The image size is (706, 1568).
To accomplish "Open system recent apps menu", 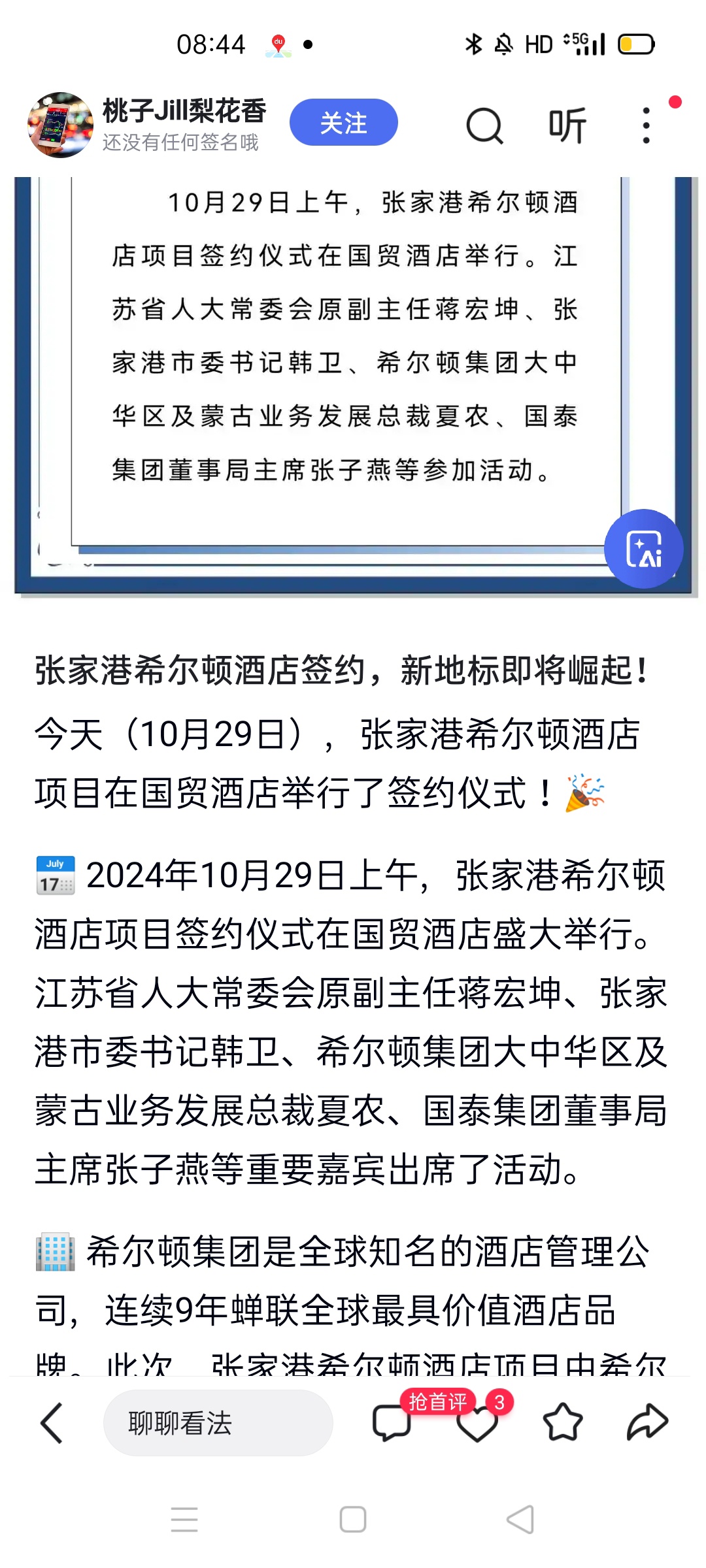I will coord(184,1520).
